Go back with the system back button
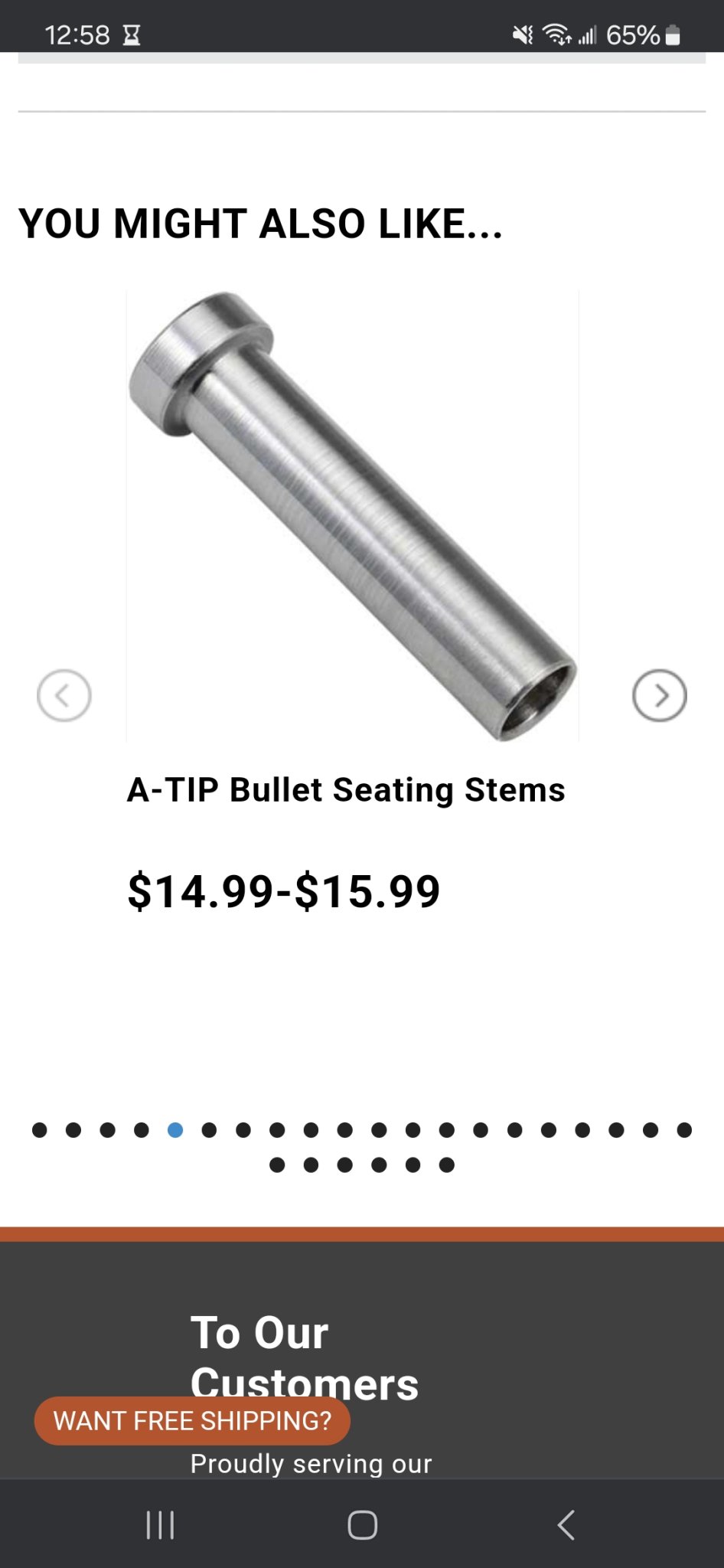The height and width of the screenshot is (1568, 724). (566, 1524)
